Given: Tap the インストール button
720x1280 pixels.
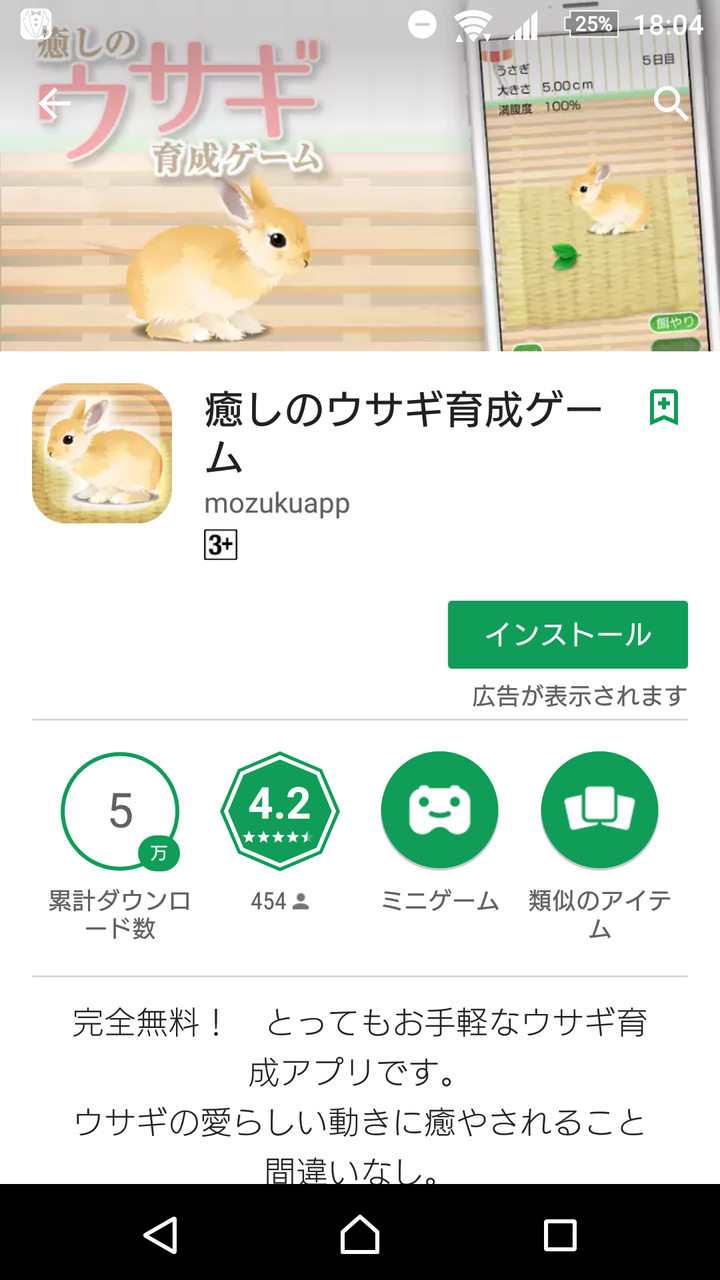Looking at the screenshot, I should point(567,634).
